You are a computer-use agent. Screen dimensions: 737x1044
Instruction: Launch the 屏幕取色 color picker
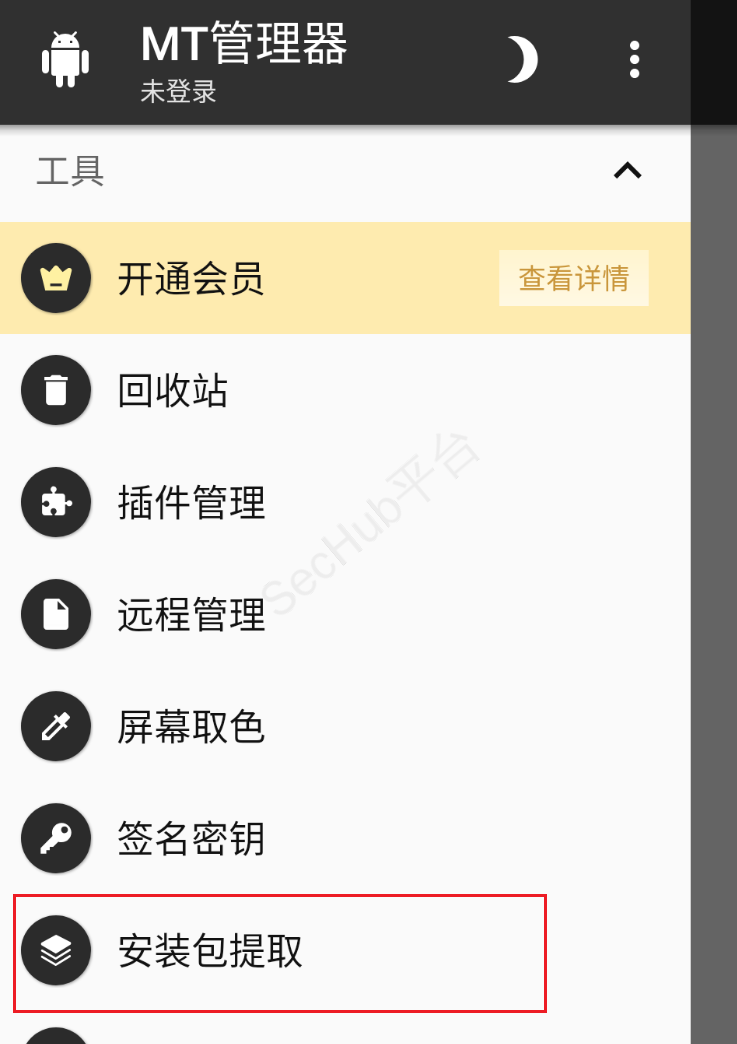pos(191,726)
